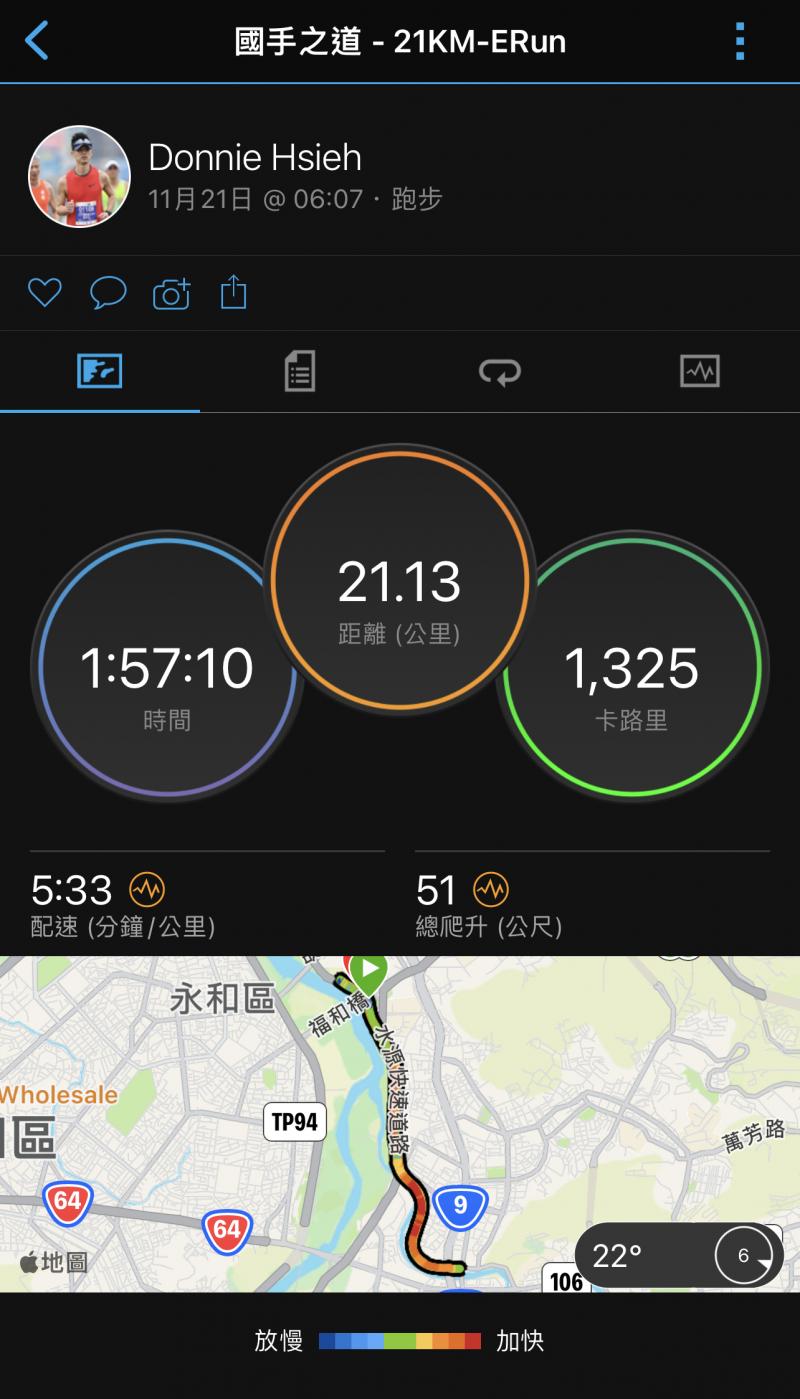Open the three-dot overflow menu
800x1399 pixels.
[x=740, y=42]
